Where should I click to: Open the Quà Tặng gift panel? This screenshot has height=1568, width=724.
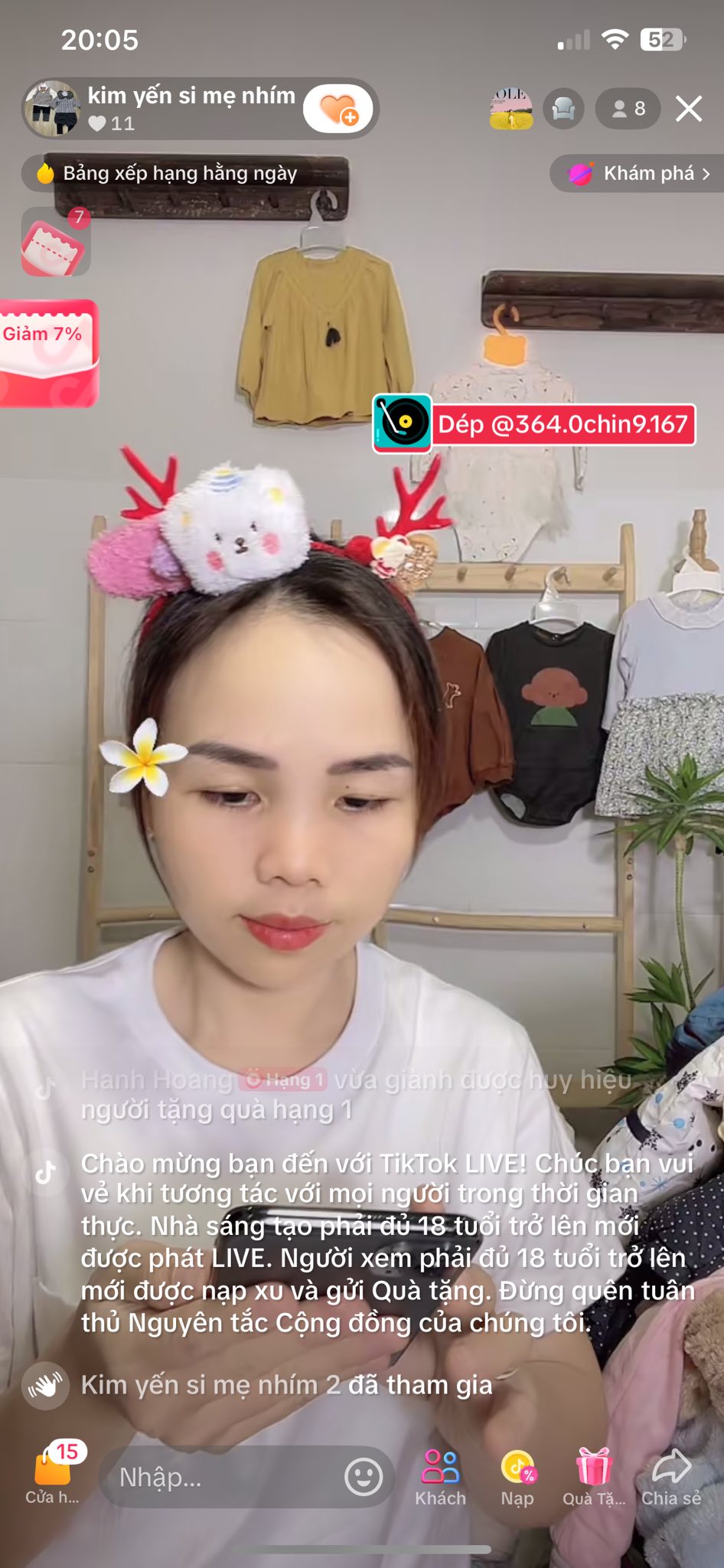pos(594,1477)
